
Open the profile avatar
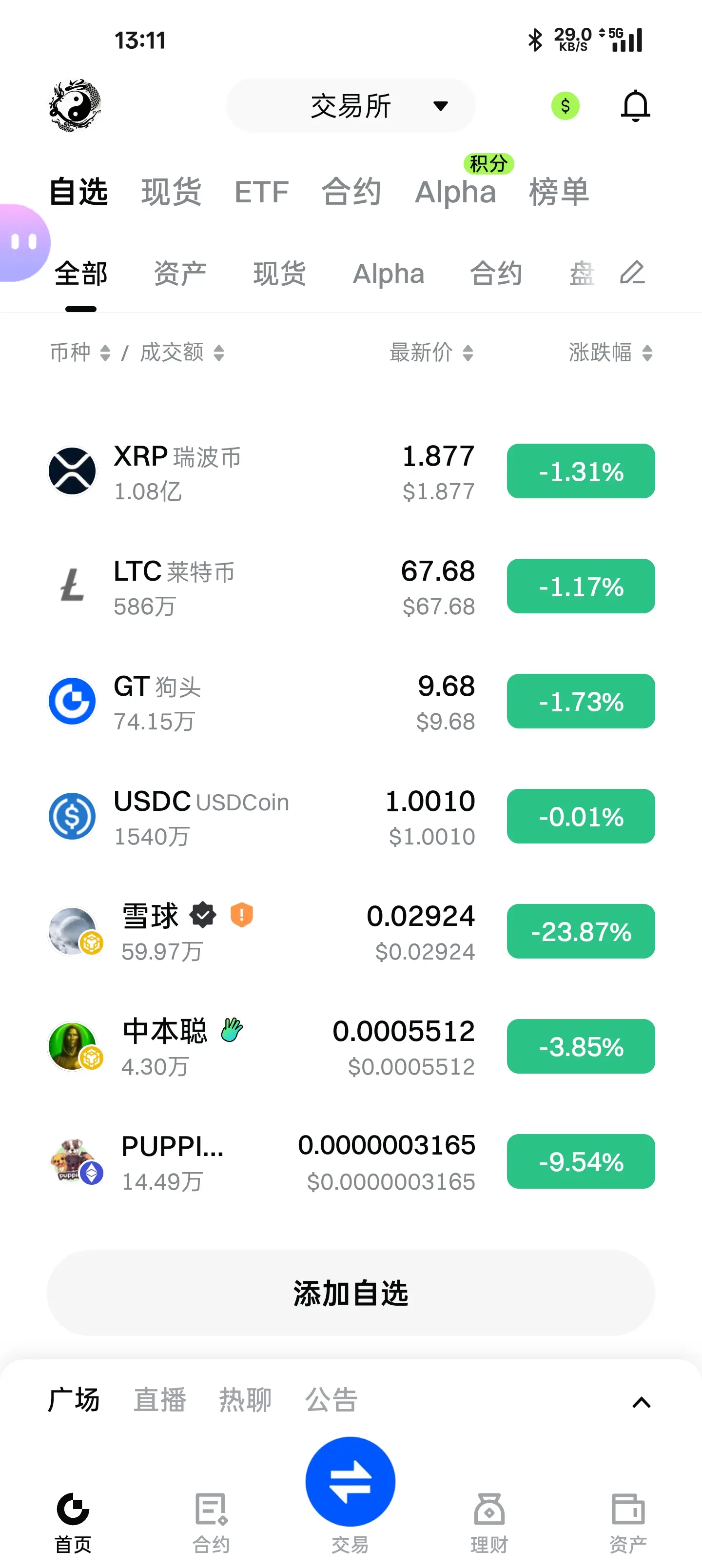point(75,105)
